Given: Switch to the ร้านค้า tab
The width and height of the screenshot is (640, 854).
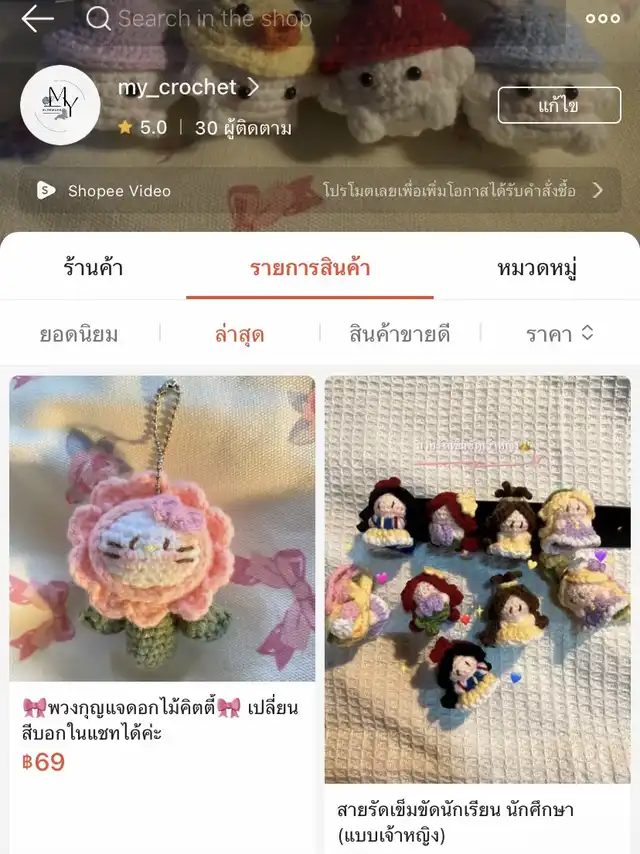Looking at the screenshot, I should [93, 268].
